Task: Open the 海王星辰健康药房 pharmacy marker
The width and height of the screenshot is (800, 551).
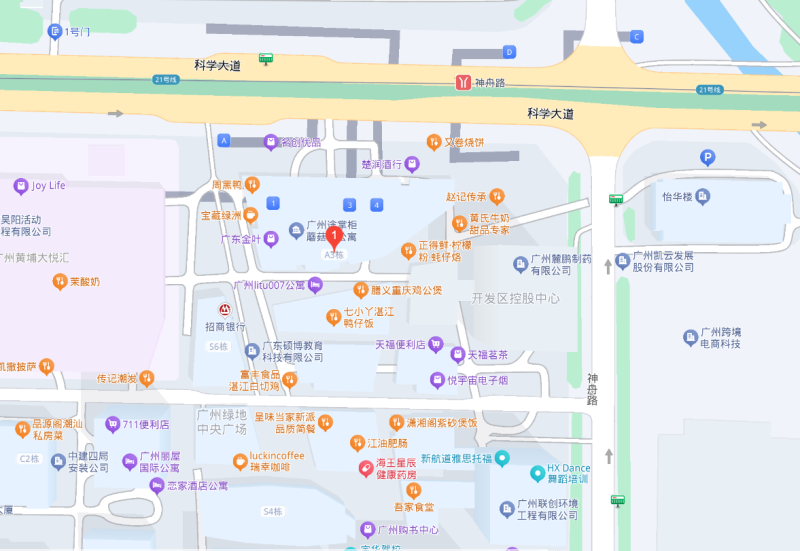Action: tap(366, 468)
